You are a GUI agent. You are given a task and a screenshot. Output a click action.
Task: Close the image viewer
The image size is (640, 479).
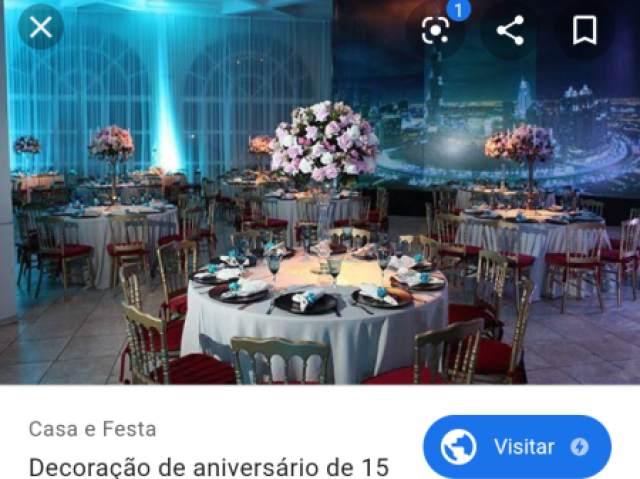(x=41, y=28)
